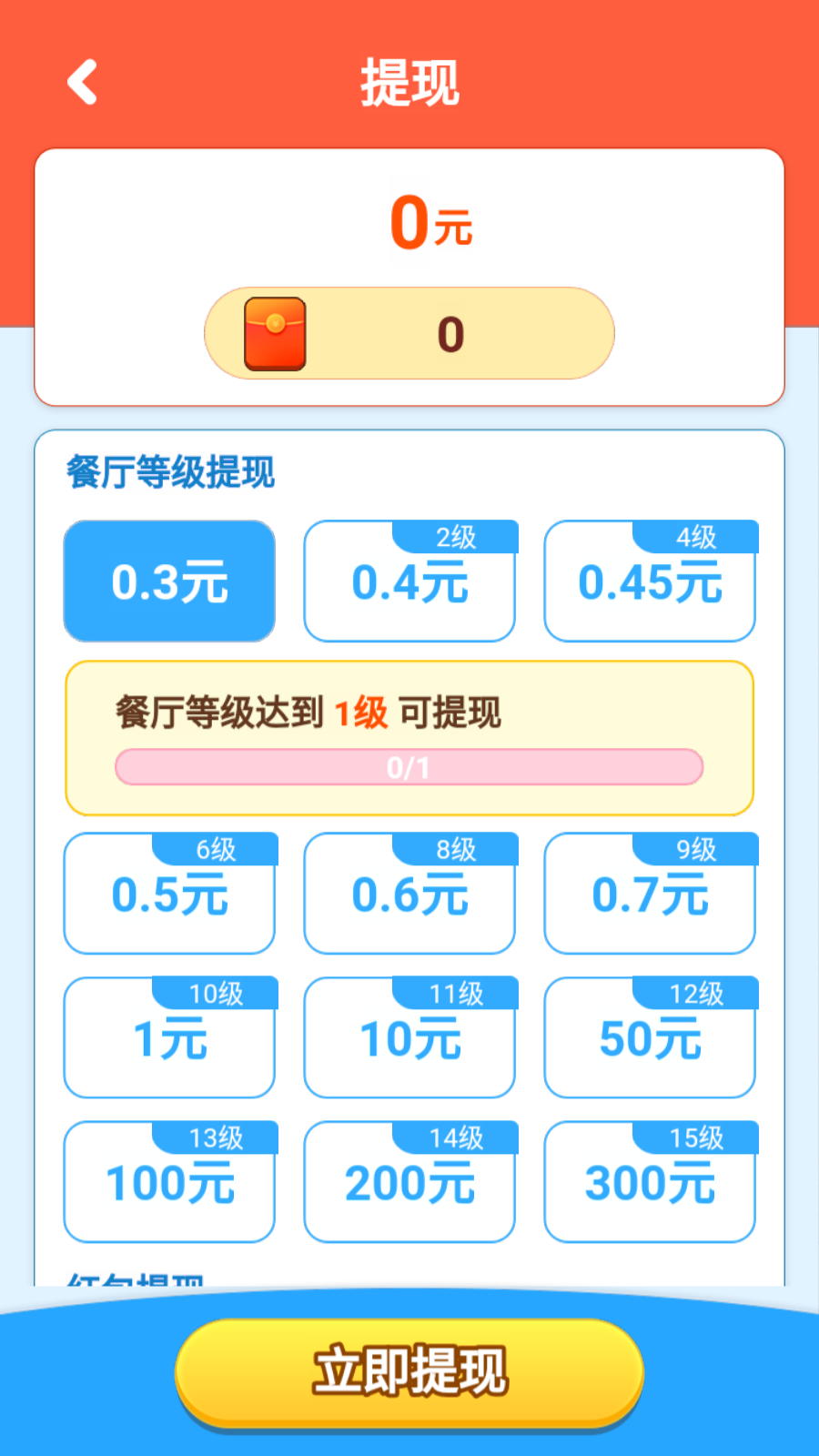Screen dimensions: 819x1456
Task: Select the 100元 level 13 reward
Action: (169, 1182)
